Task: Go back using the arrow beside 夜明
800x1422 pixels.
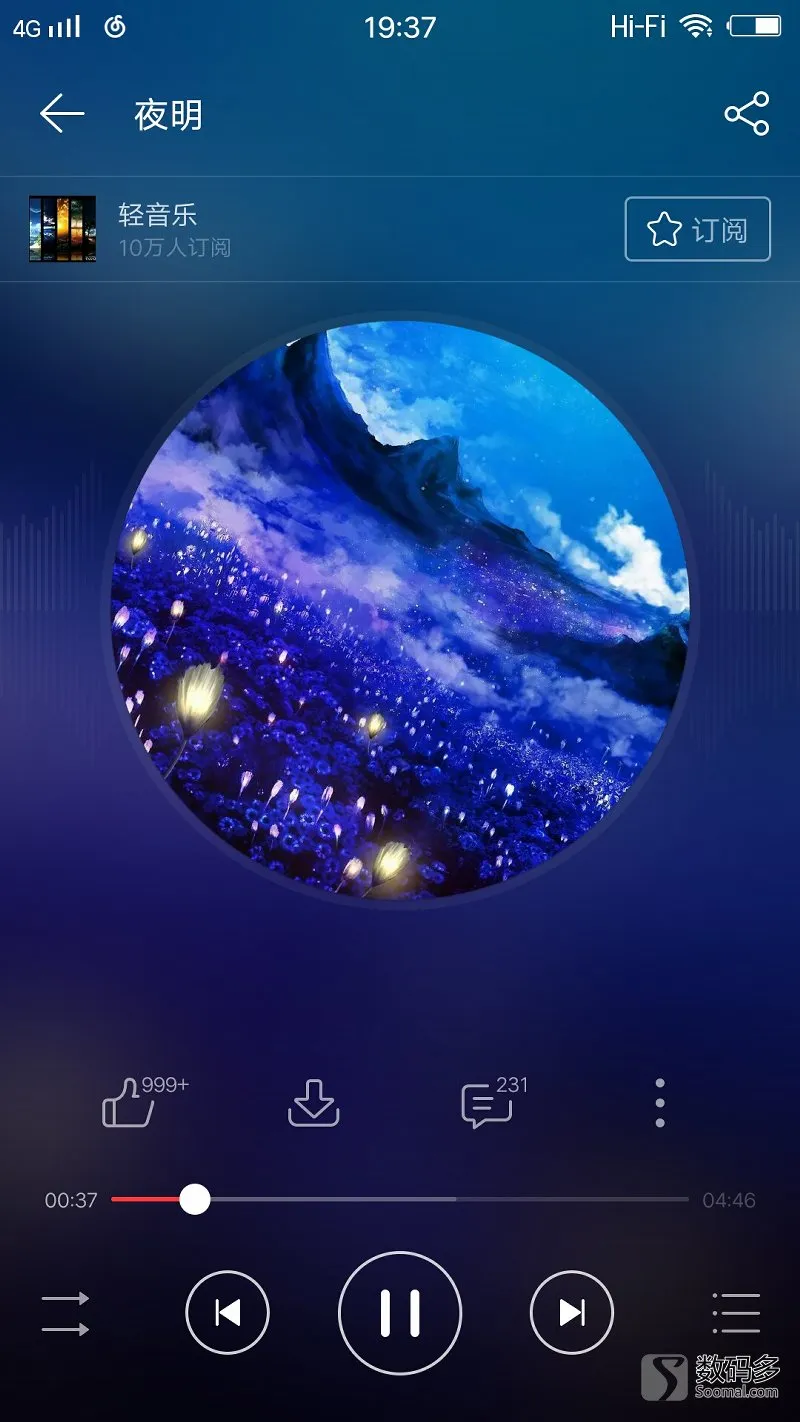Action: pos(62,114)
